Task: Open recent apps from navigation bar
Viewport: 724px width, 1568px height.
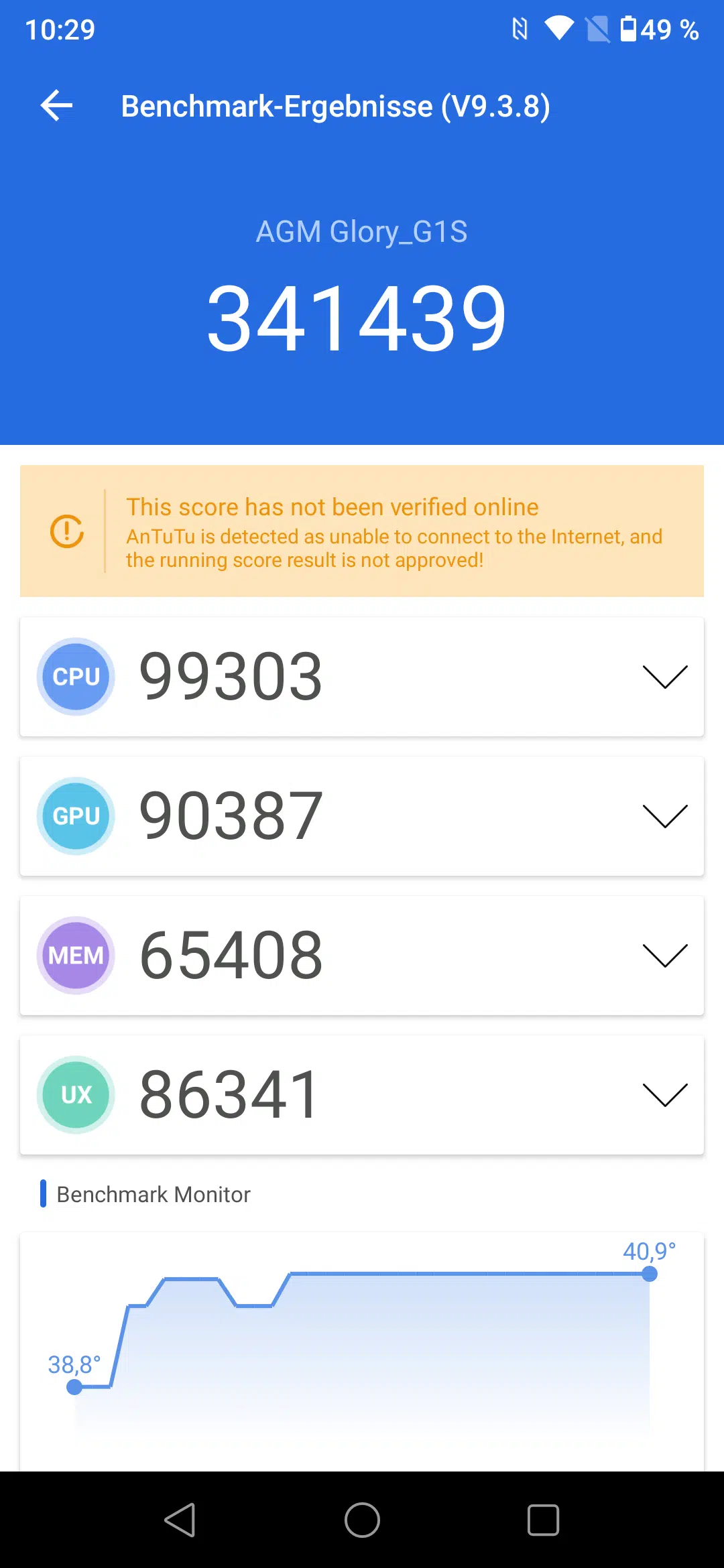Action: pyautogui.click(x=543, y=1520)
